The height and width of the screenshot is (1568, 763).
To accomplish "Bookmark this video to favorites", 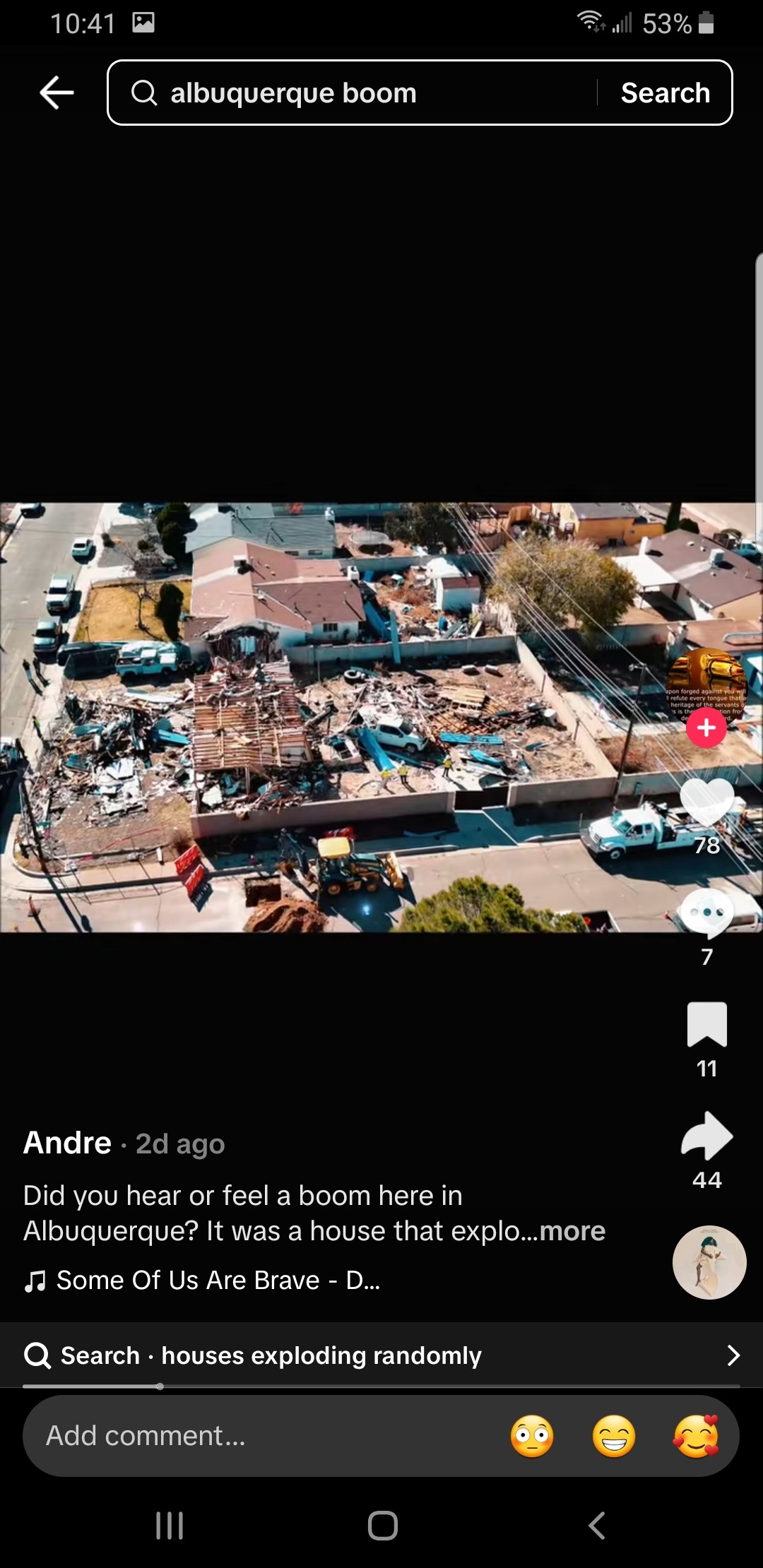I will (x=706, y=1024).
